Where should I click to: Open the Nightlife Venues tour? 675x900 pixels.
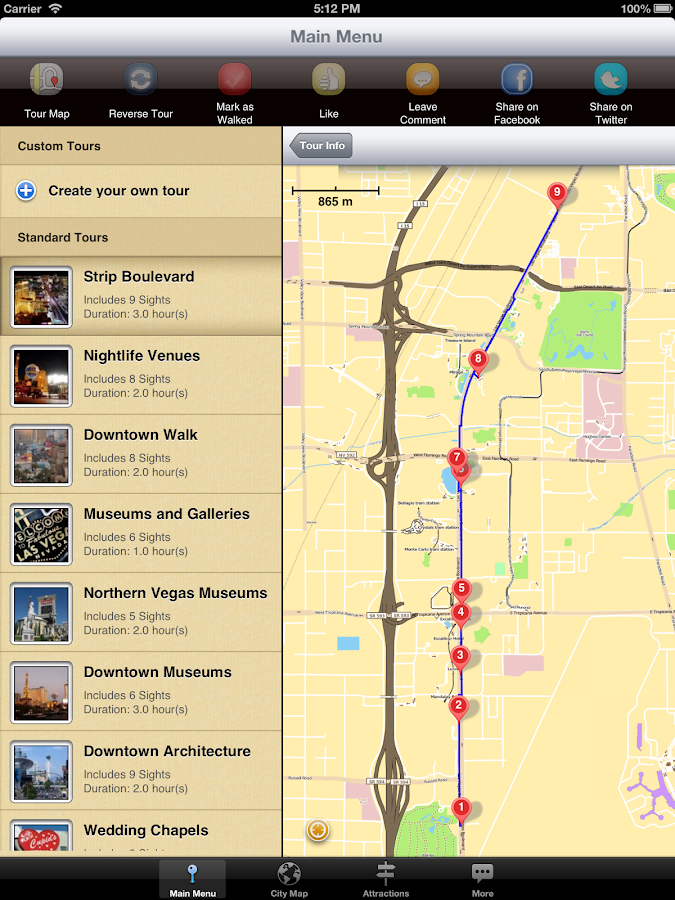click(x=140, y=374)
